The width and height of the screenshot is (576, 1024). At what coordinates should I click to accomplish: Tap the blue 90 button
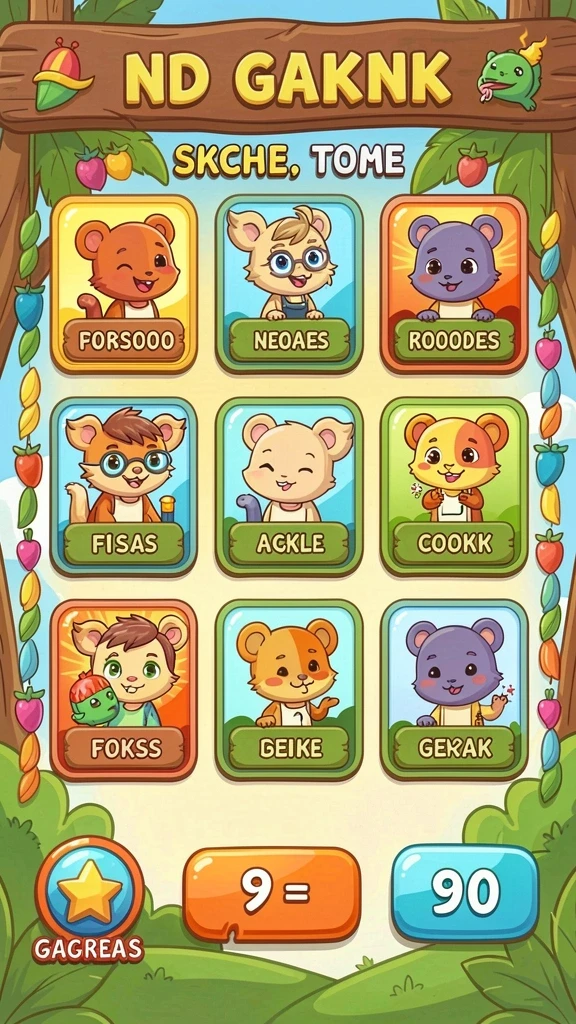[466, 892]
